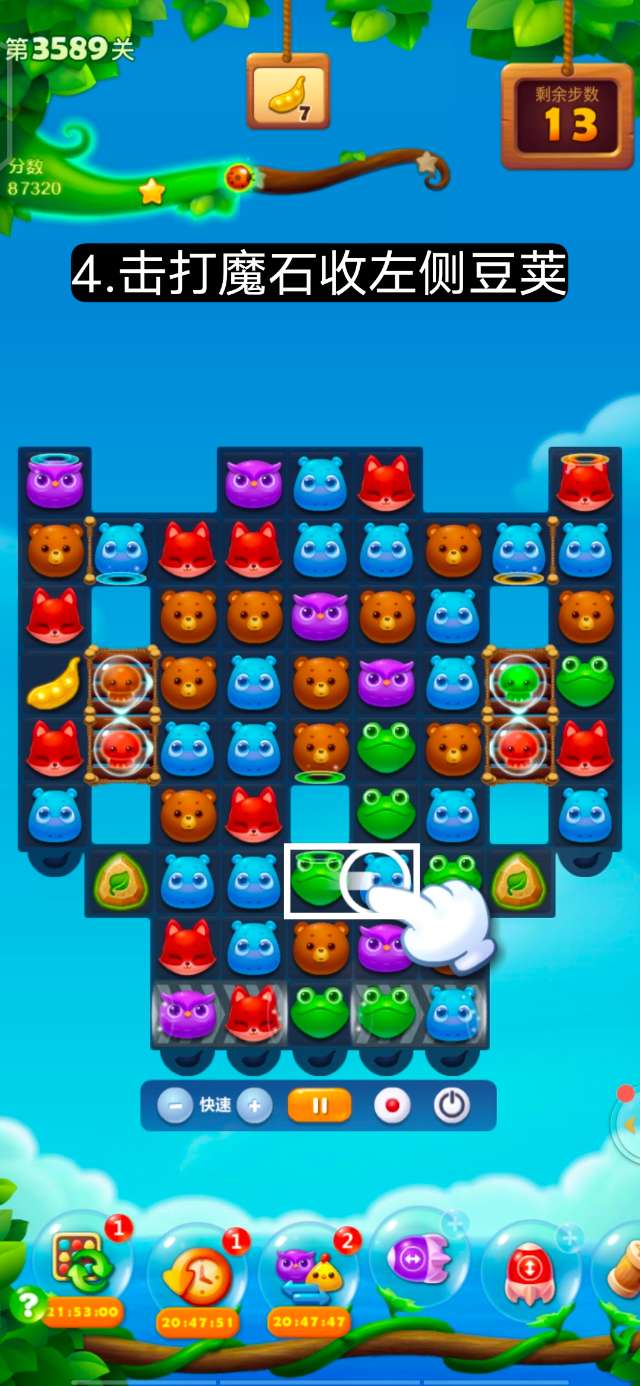Pause the game with the orange button

point(320,1106)
